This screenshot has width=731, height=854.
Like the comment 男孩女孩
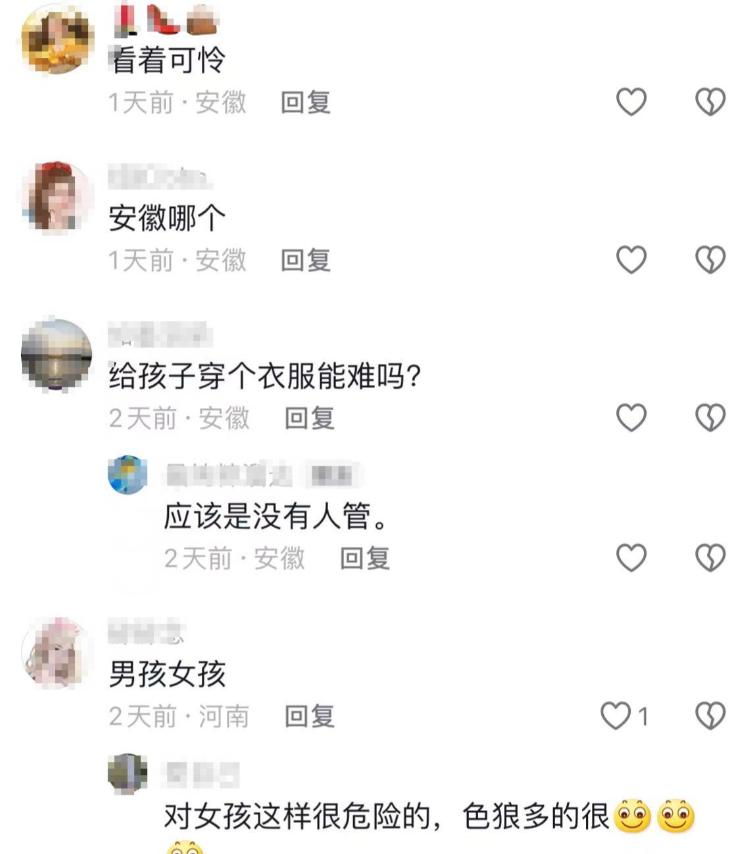pyautogui.click(x=615, y=716)
